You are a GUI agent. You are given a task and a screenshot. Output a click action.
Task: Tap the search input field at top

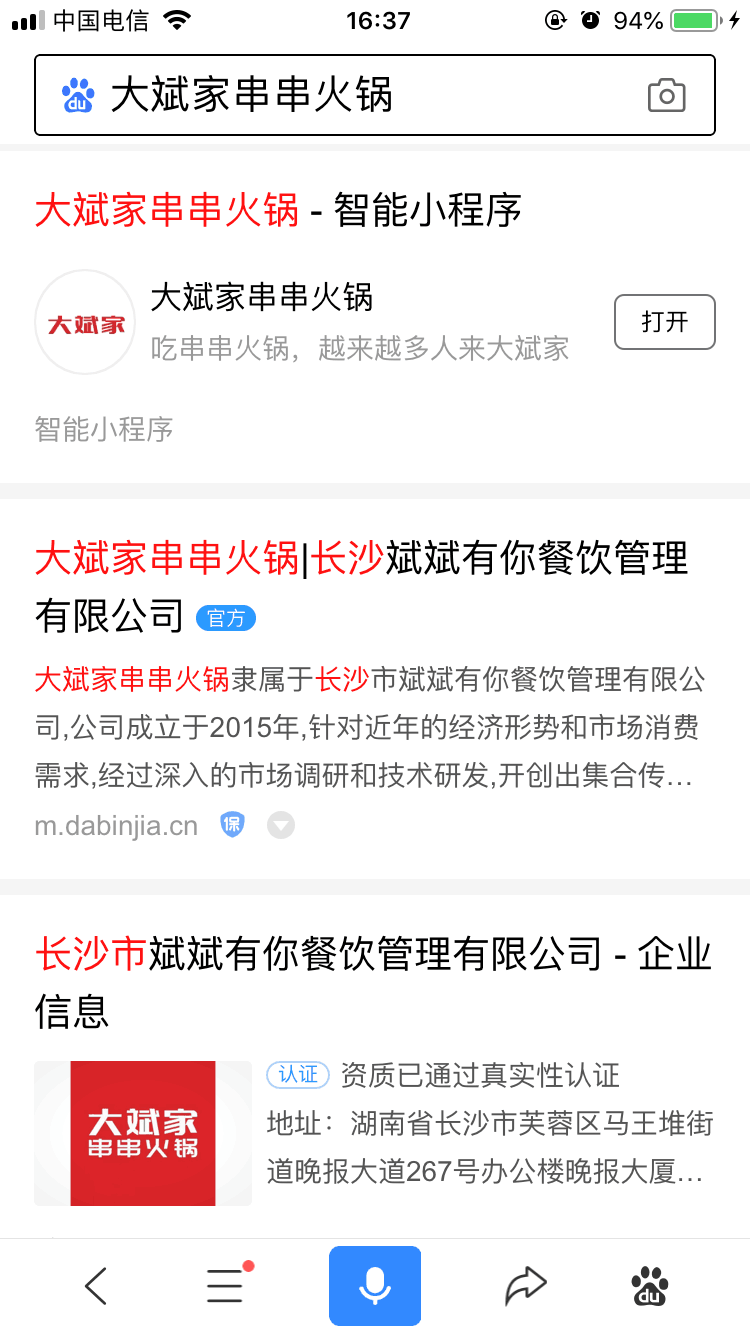[x=350, y=94]
